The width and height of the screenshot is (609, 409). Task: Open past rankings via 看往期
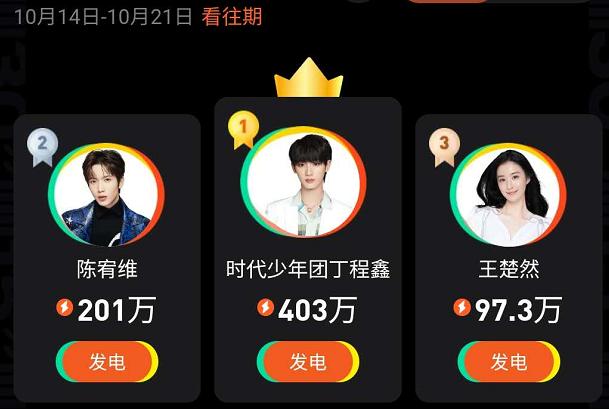(232, 17)
